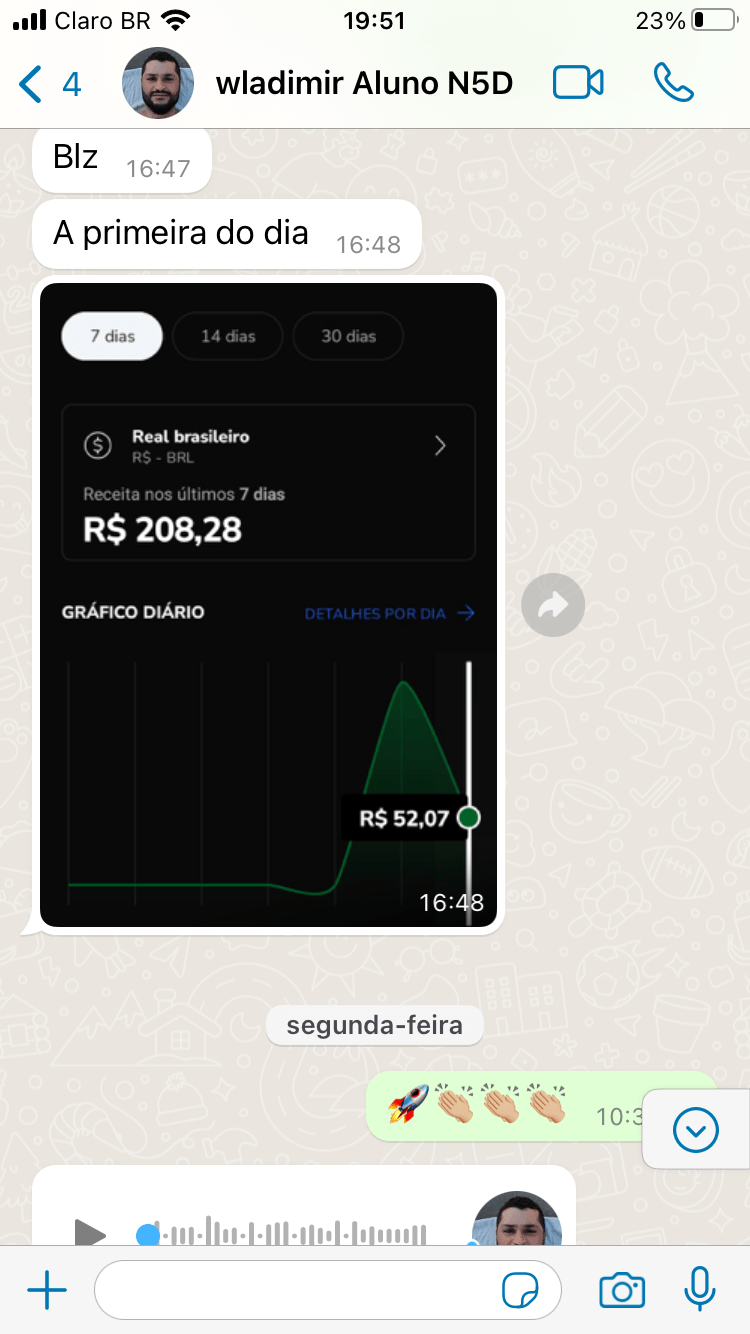Image resolution: width=750 pixels, height=1334 pixels.
Task: Tap the microphone to record audio
Action: click(x=700, y=1291)
